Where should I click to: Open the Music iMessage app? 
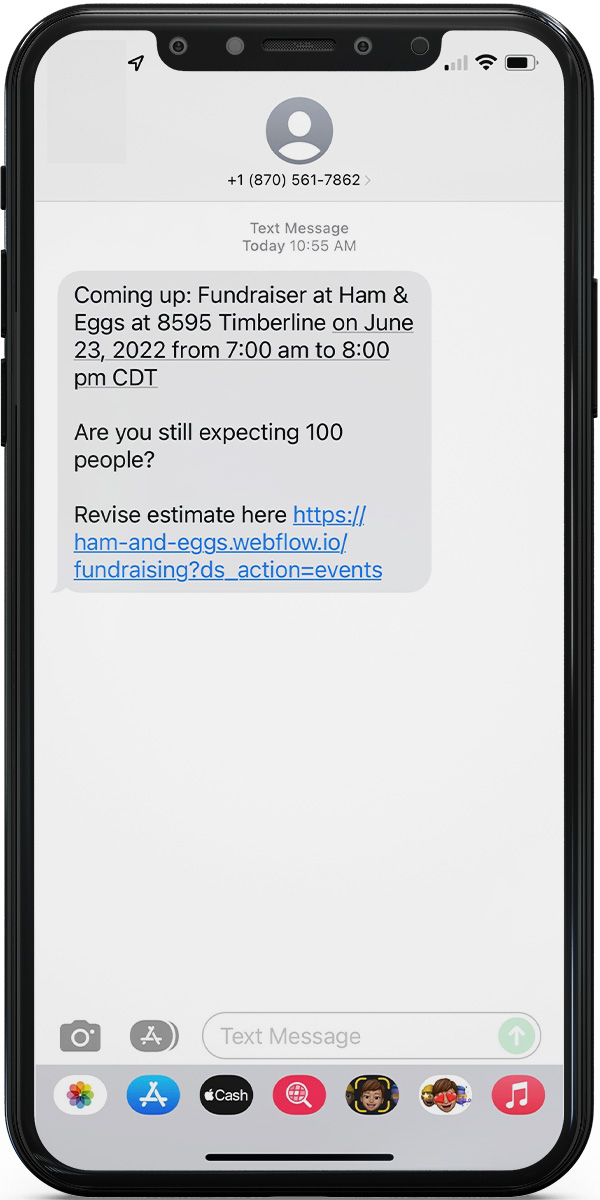(518, 1095)
